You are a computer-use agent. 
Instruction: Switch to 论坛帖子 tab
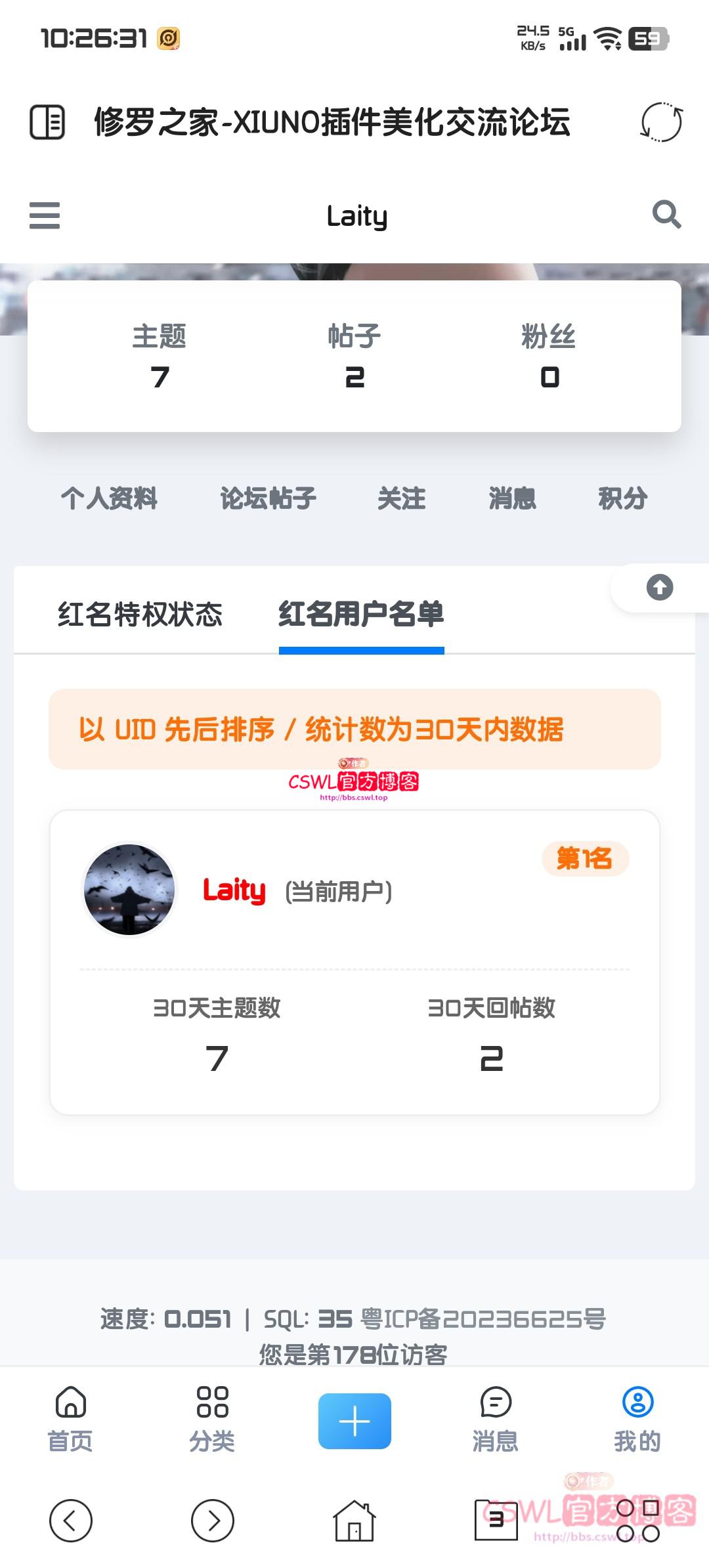(x=268, y=498)
